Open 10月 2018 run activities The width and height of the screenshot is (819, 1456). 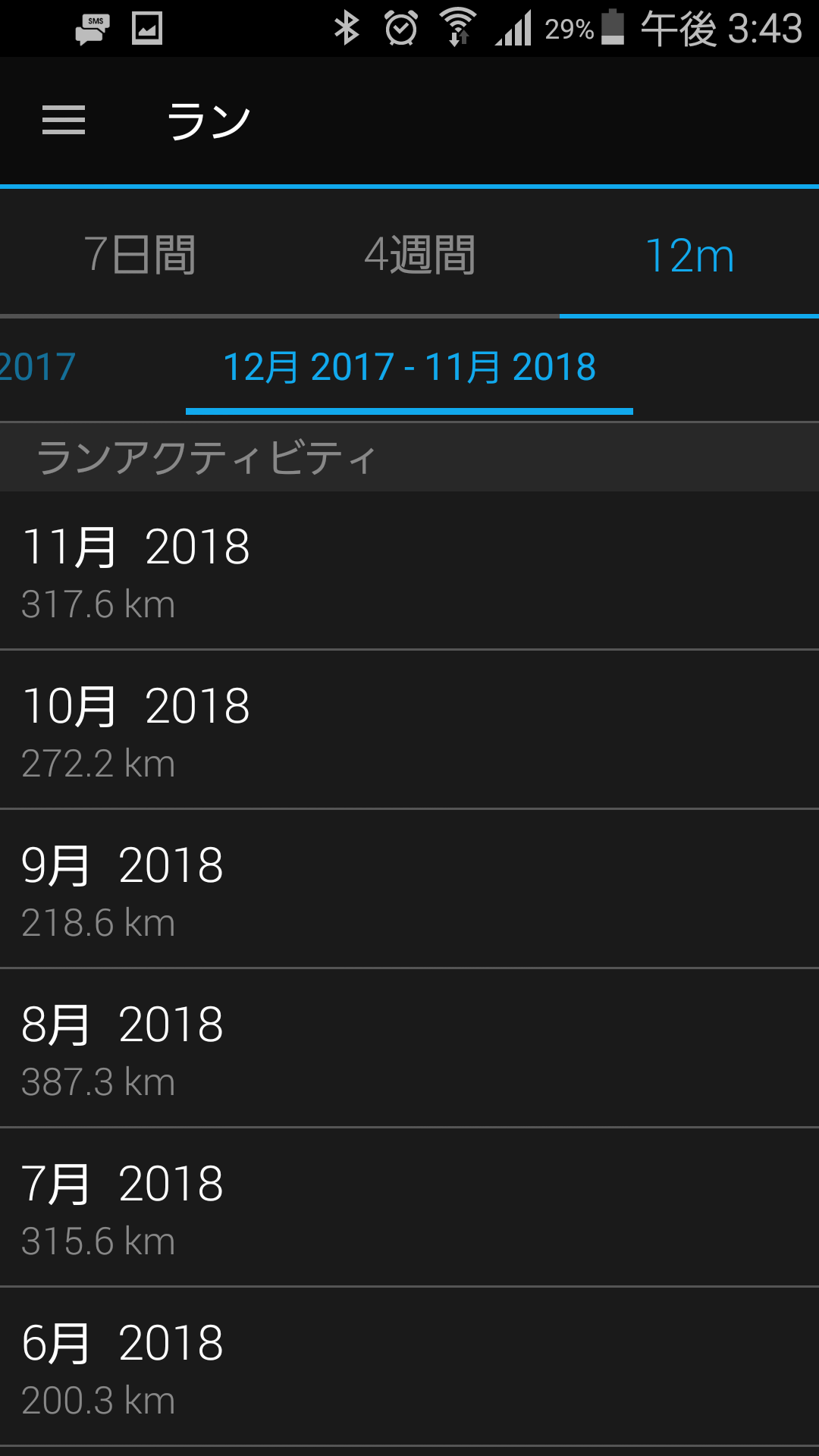pyautogui.click(x=409, y=730)
